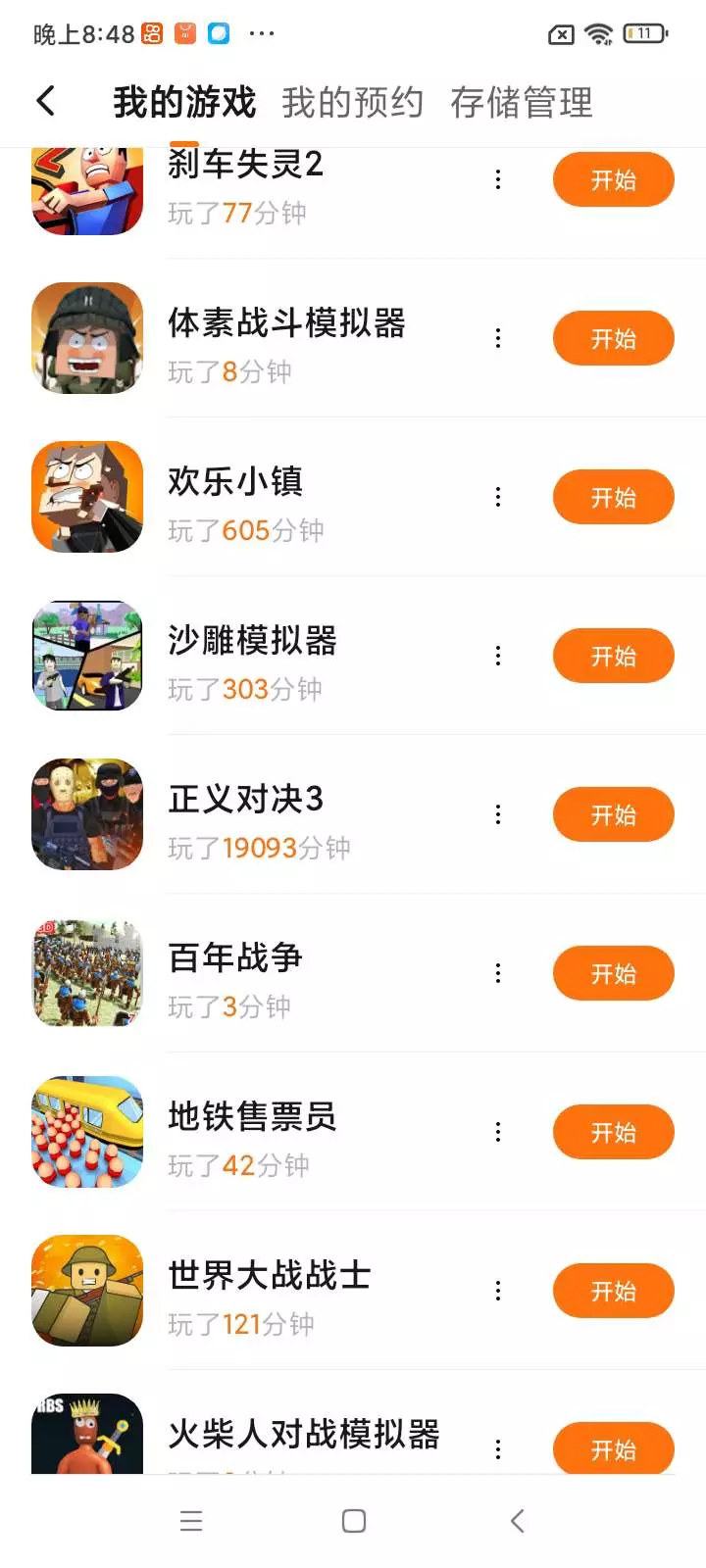Viewport: 706px width, 1568px height.
Task: Open more options for 体素战斗模拟器
Action: [498, 338]
